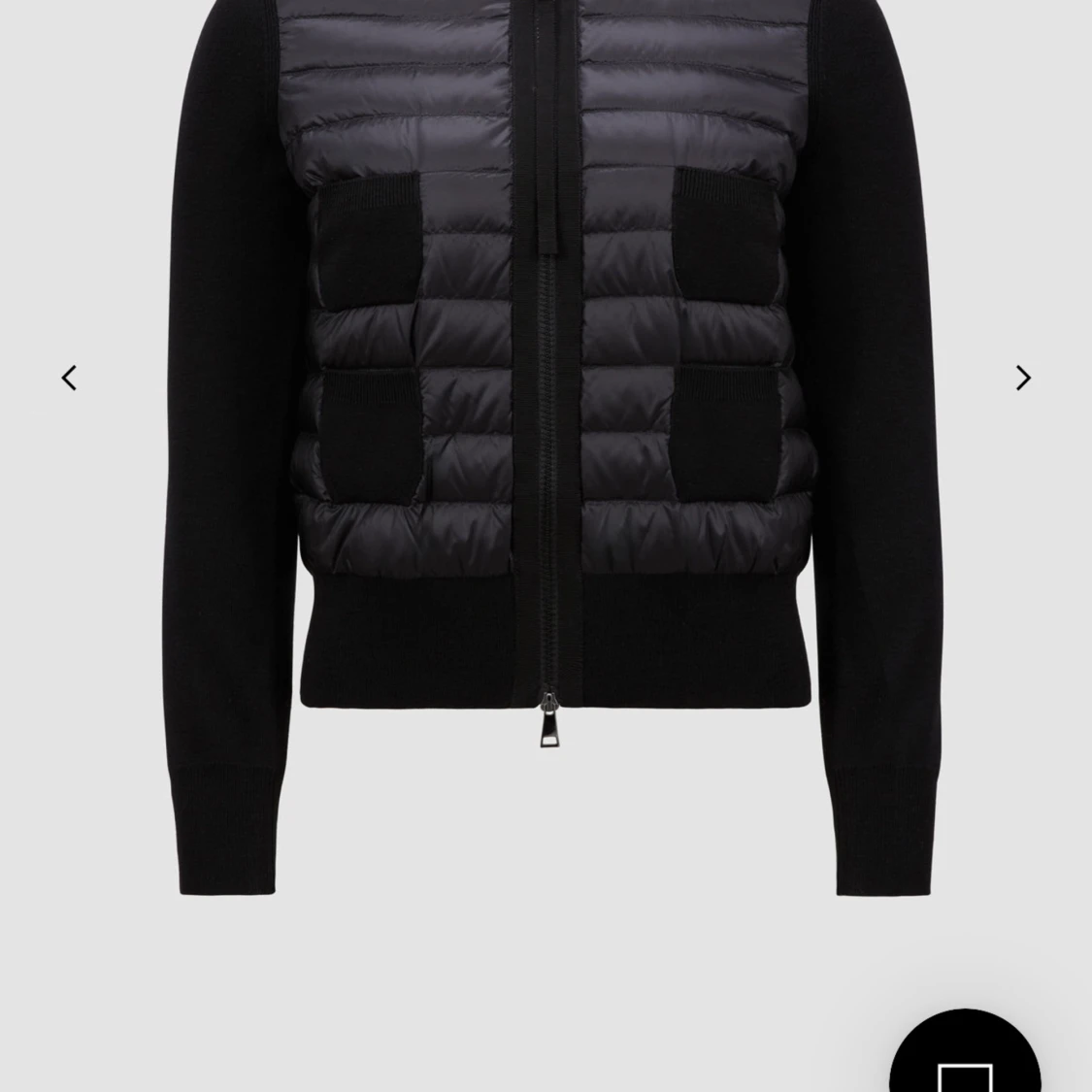The width and height of the screenshot is (1092, 1092).
Task: Go to the previous product image
Action: point(69,378)
